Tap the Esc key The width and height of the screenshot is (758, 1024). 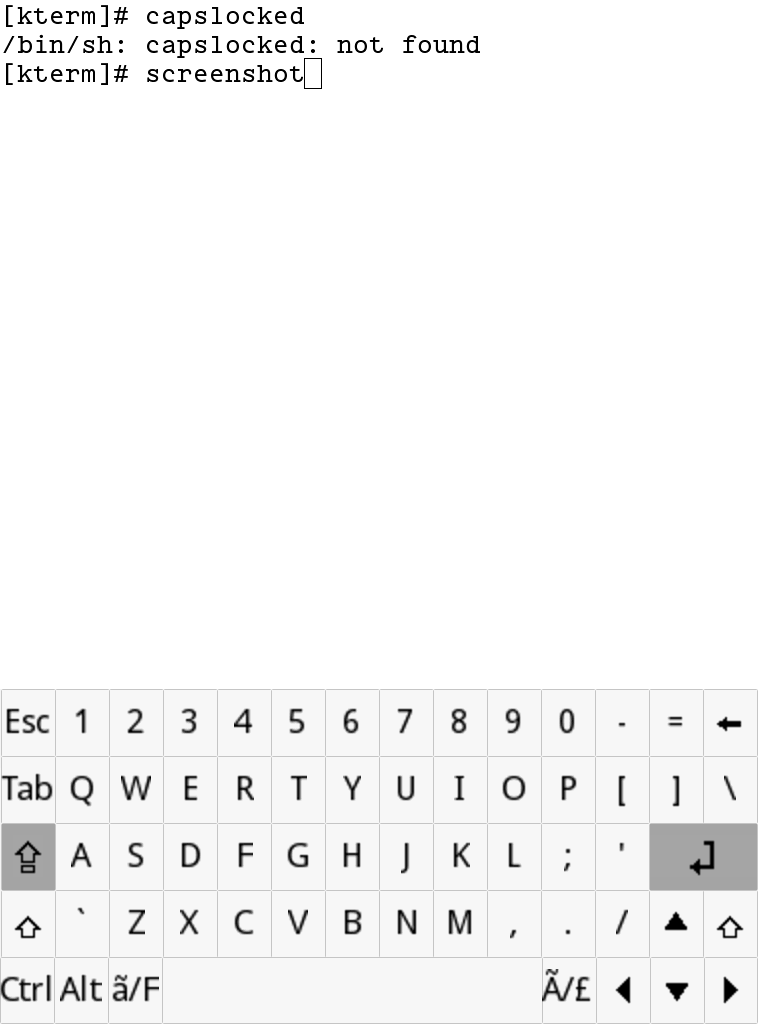pos(27,723)
